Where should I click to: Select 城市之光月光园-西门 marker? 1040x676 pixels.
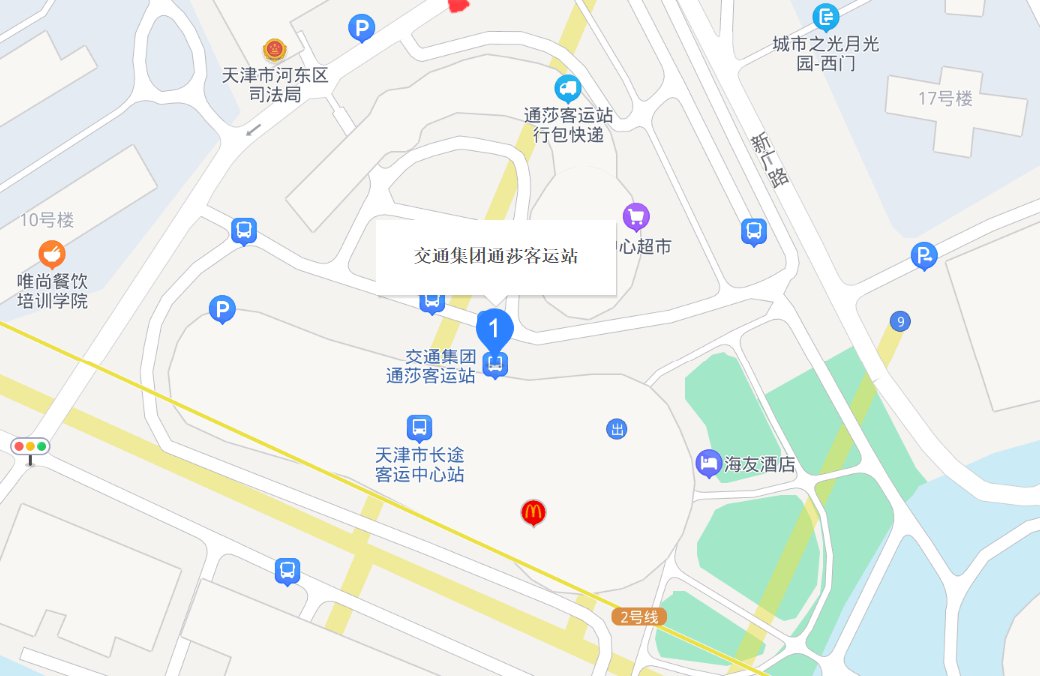pos(826,17)
